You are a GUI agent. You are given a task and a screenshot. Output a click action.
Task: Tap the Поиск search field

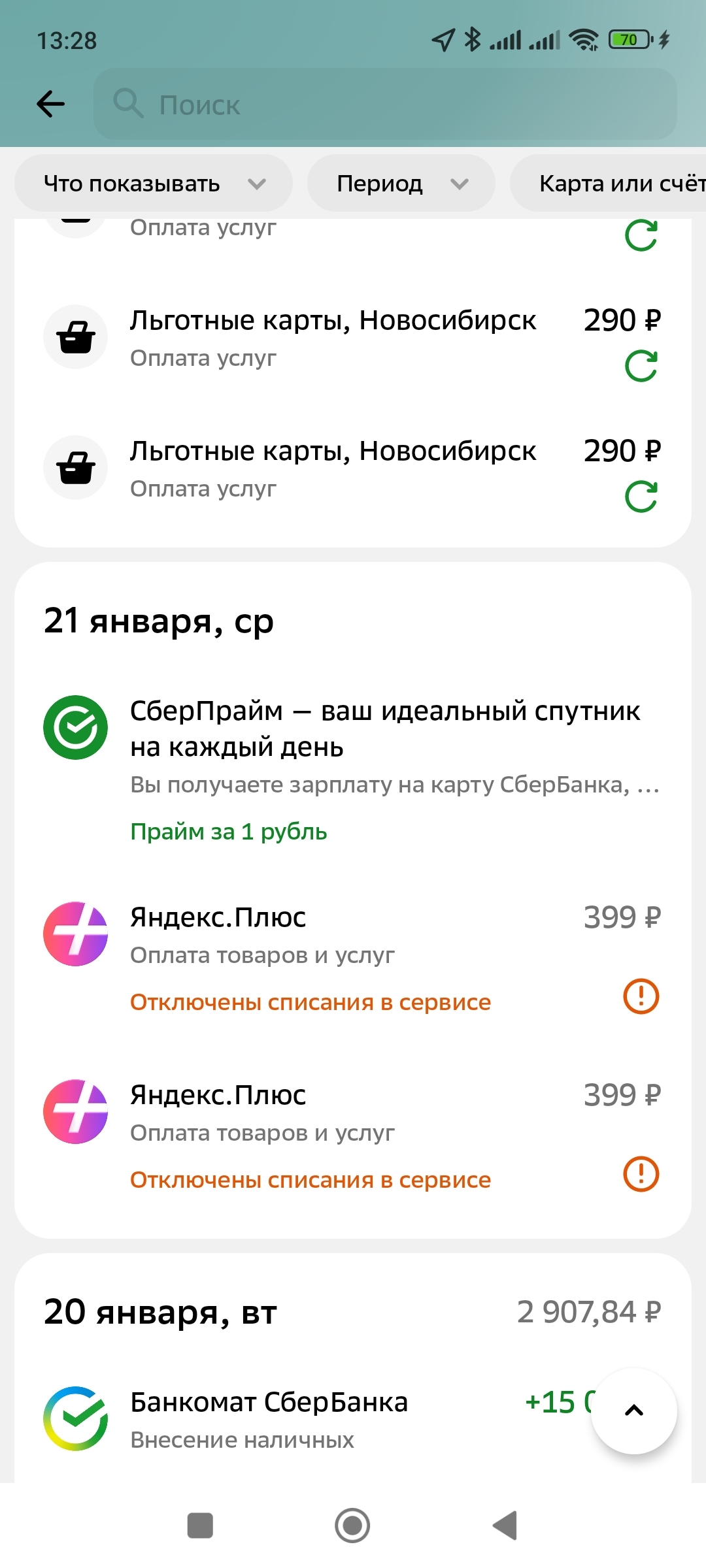[x=386, y=105]
